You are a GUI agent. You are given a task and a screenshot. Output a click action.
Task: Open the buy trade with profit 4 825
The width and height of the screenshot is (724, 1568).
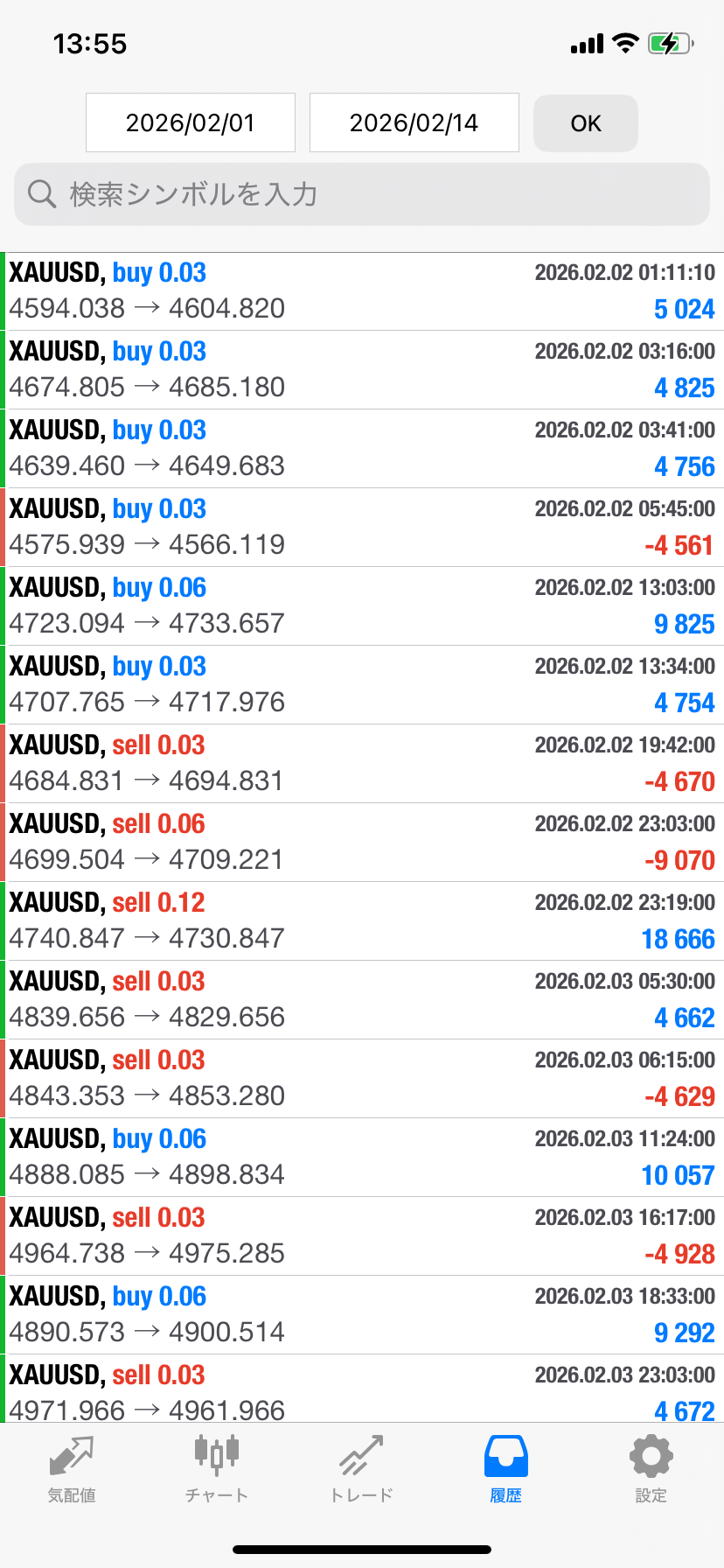point(362,370)
